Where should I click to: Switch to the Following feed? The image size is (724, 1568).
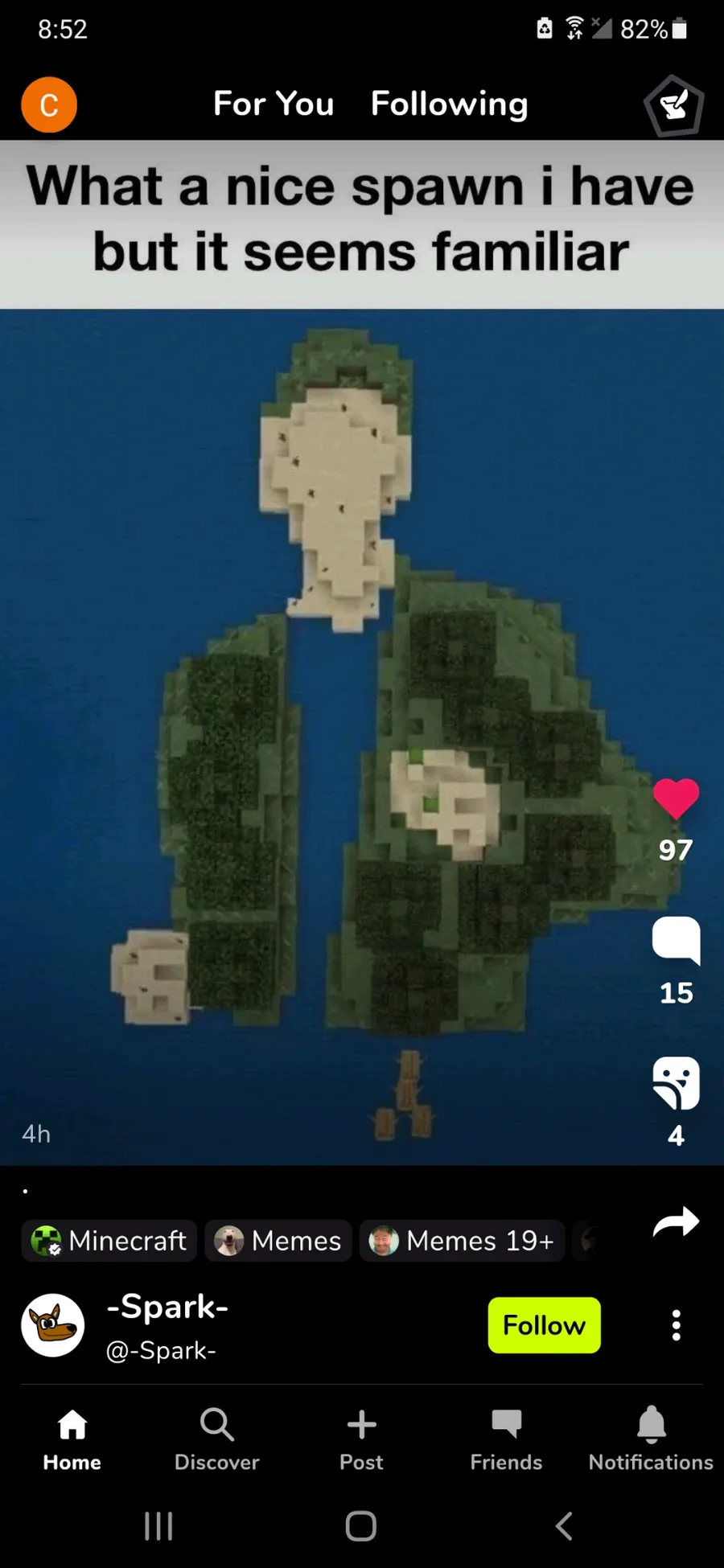pos(449,104)
